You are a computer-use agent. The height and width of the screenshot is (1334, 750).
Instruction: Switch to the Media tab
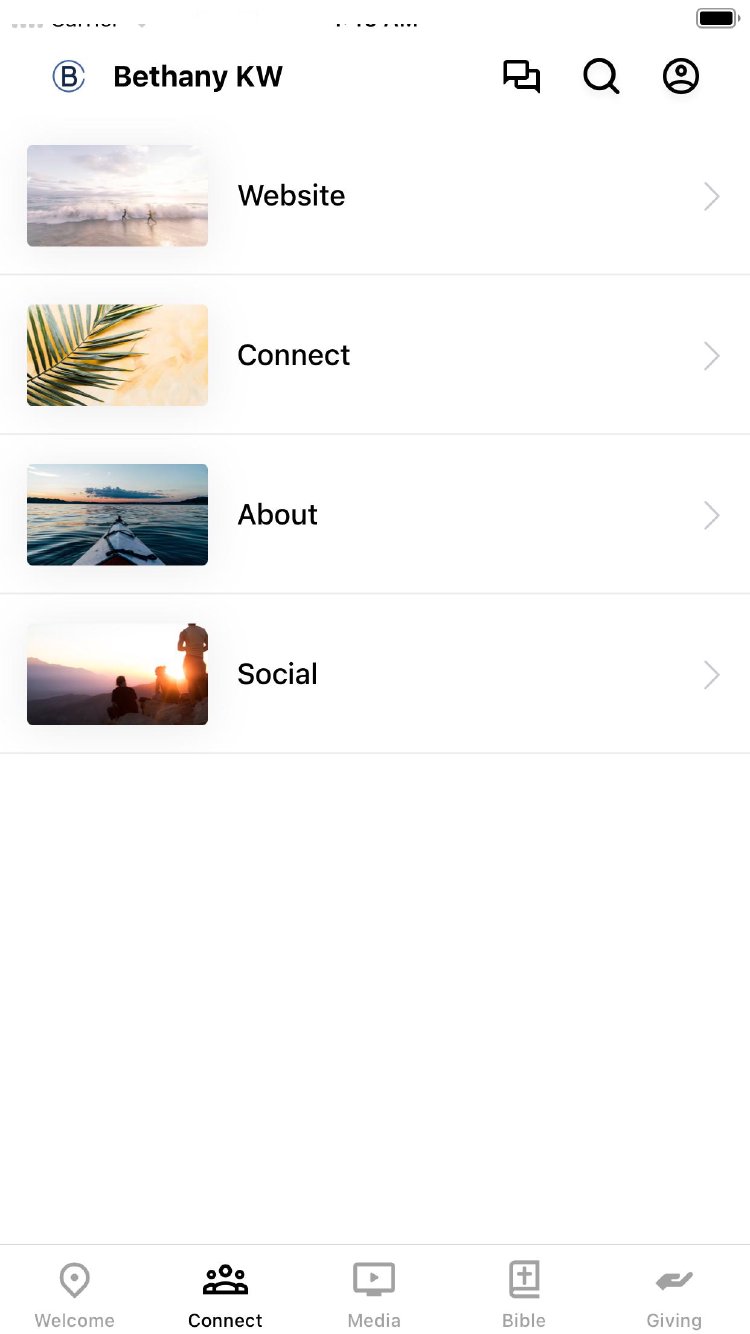(374, 1294)
